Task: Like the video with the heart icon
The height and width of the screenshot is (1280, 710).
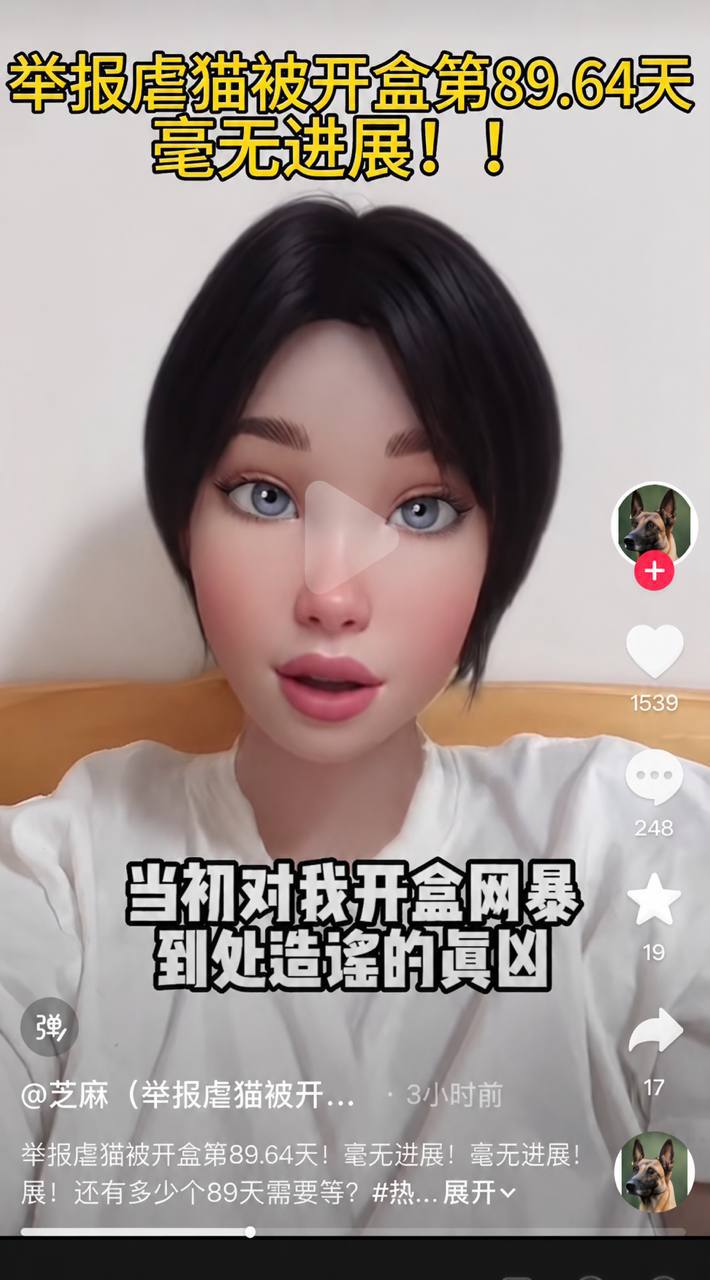Action: 654,652
